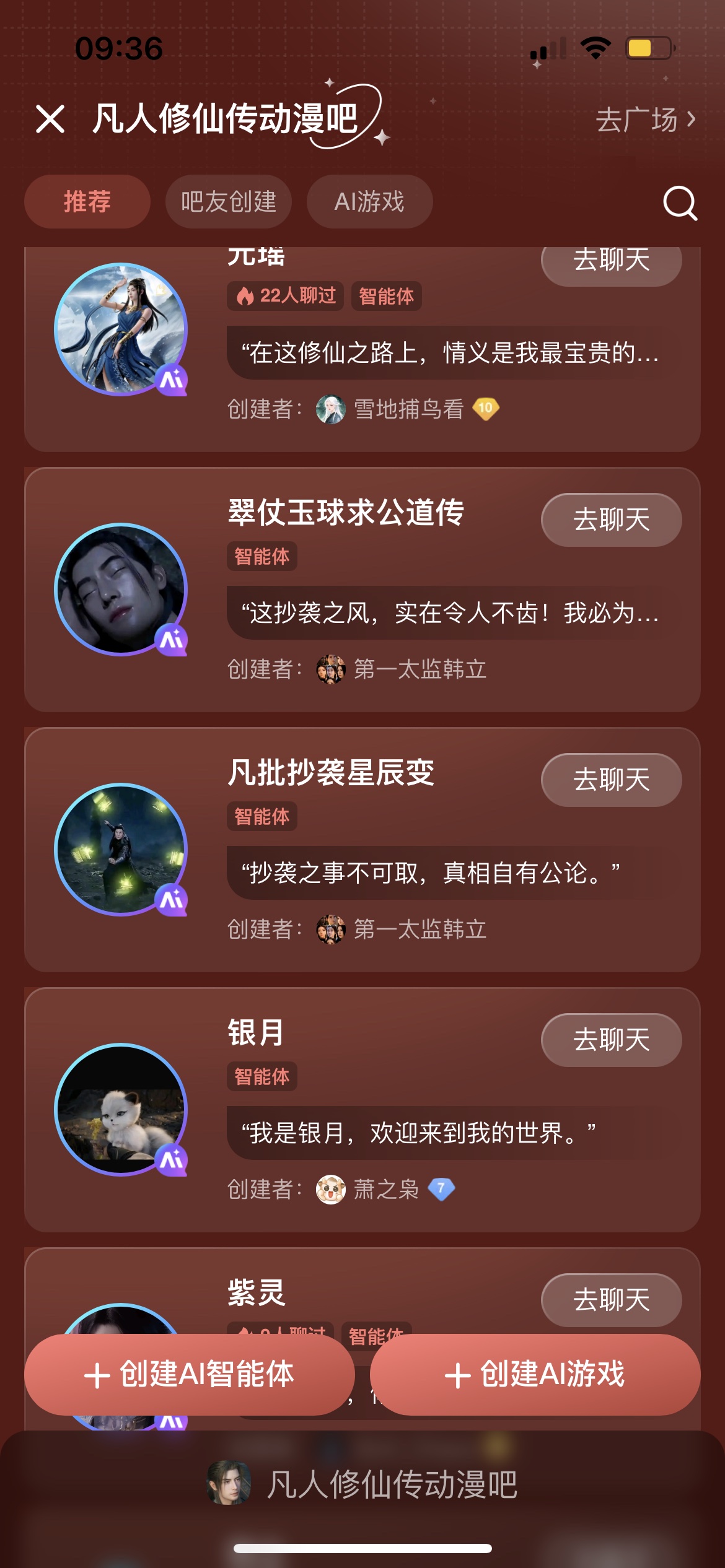Open the 去广场 link
Image resolution: width=725 pixels, height=1568 pixels.
click(645, 120)
